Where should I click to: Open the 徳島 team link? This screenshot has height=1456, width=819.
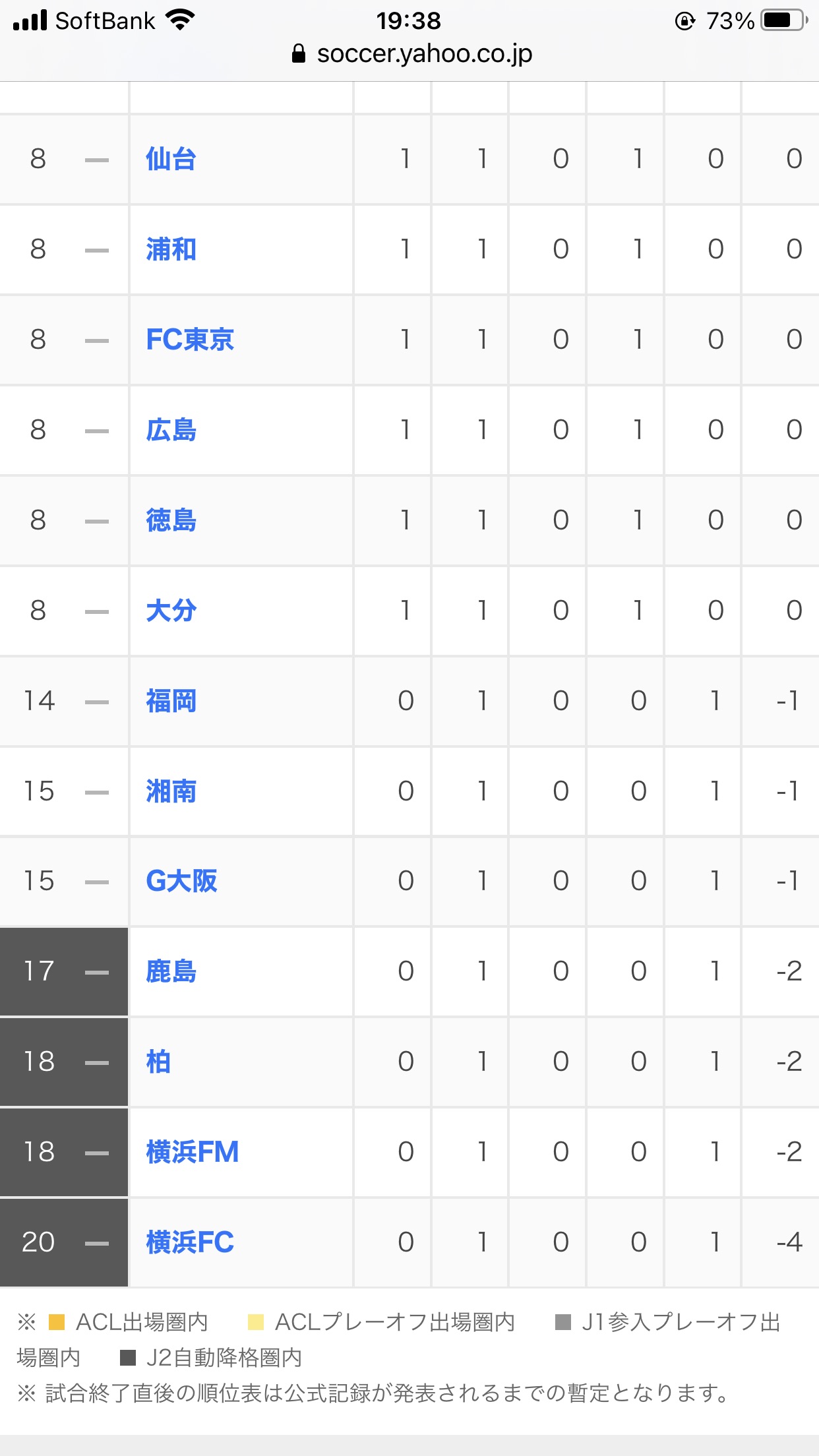coord(171,520)
